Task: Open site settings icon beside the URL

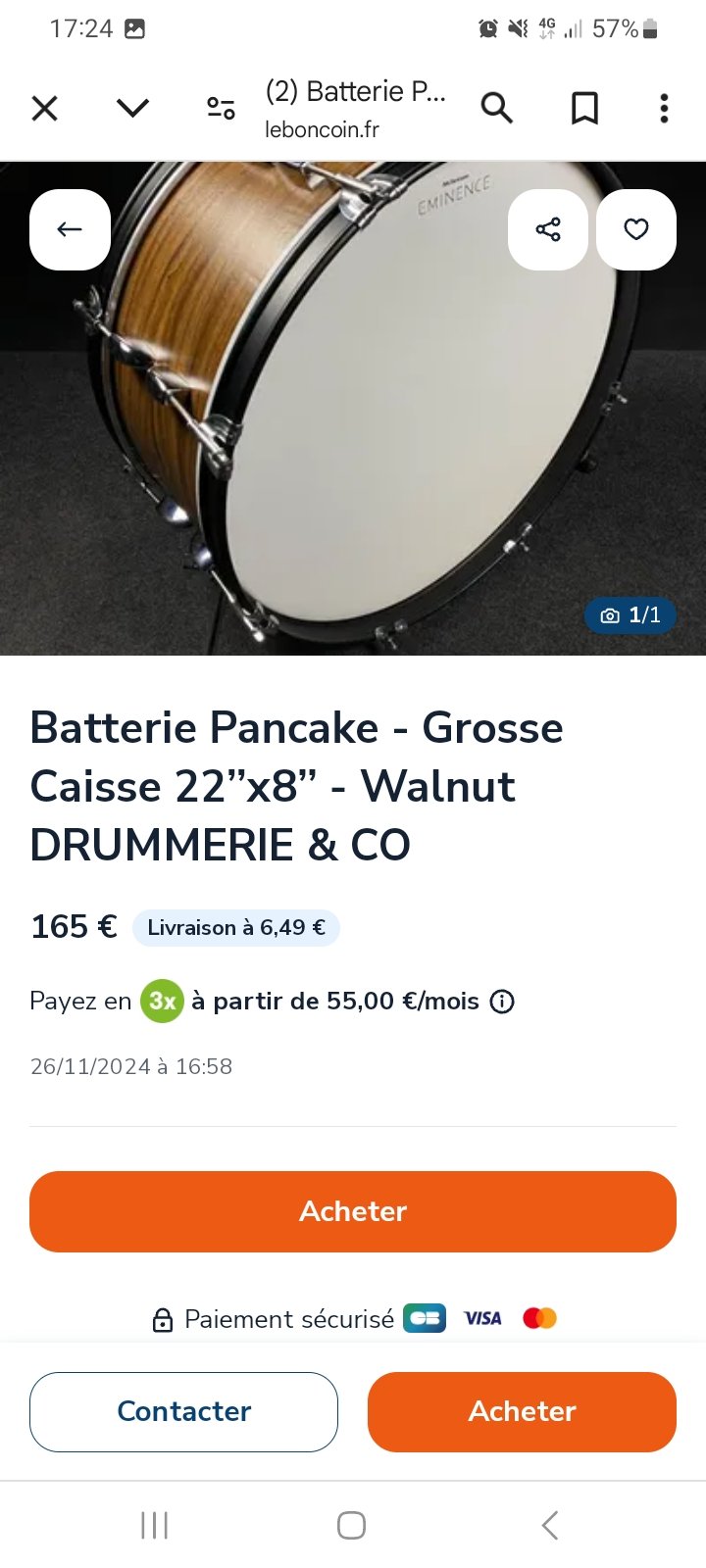Action: (221, 108)
